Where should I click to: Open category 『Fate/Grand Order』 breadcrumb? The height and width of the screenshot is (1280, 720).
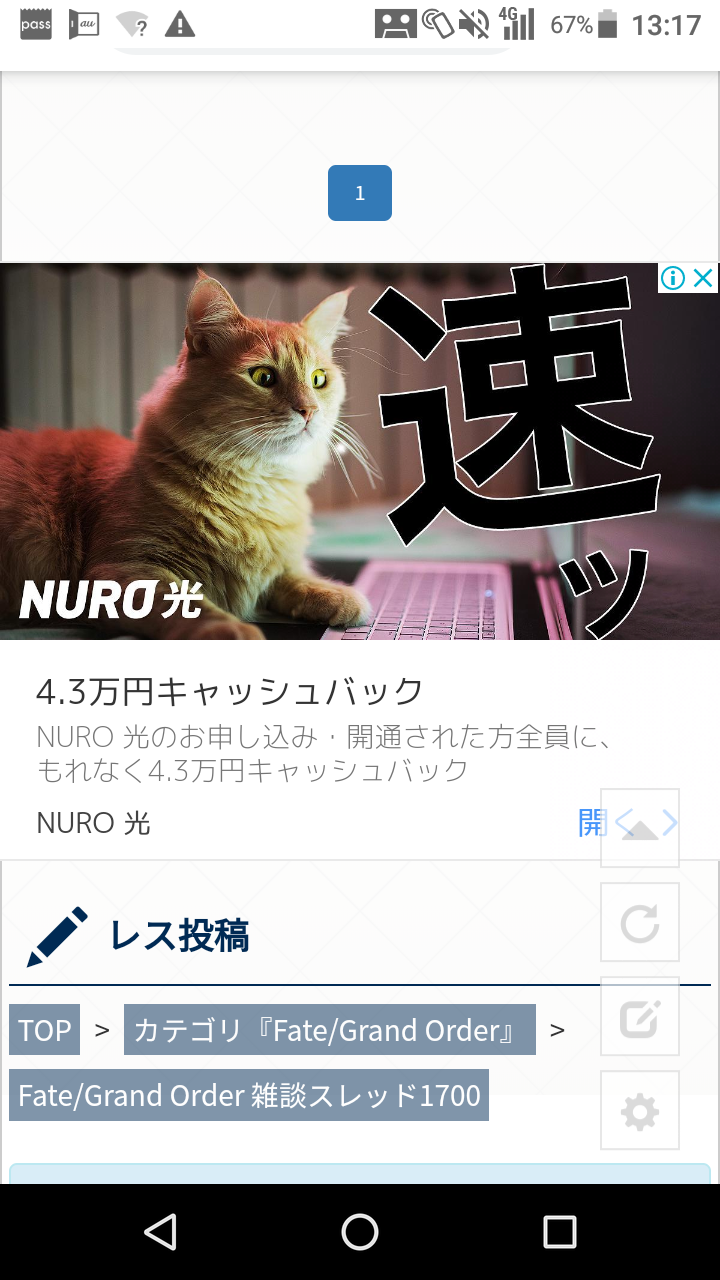(x=330, y=1030)
